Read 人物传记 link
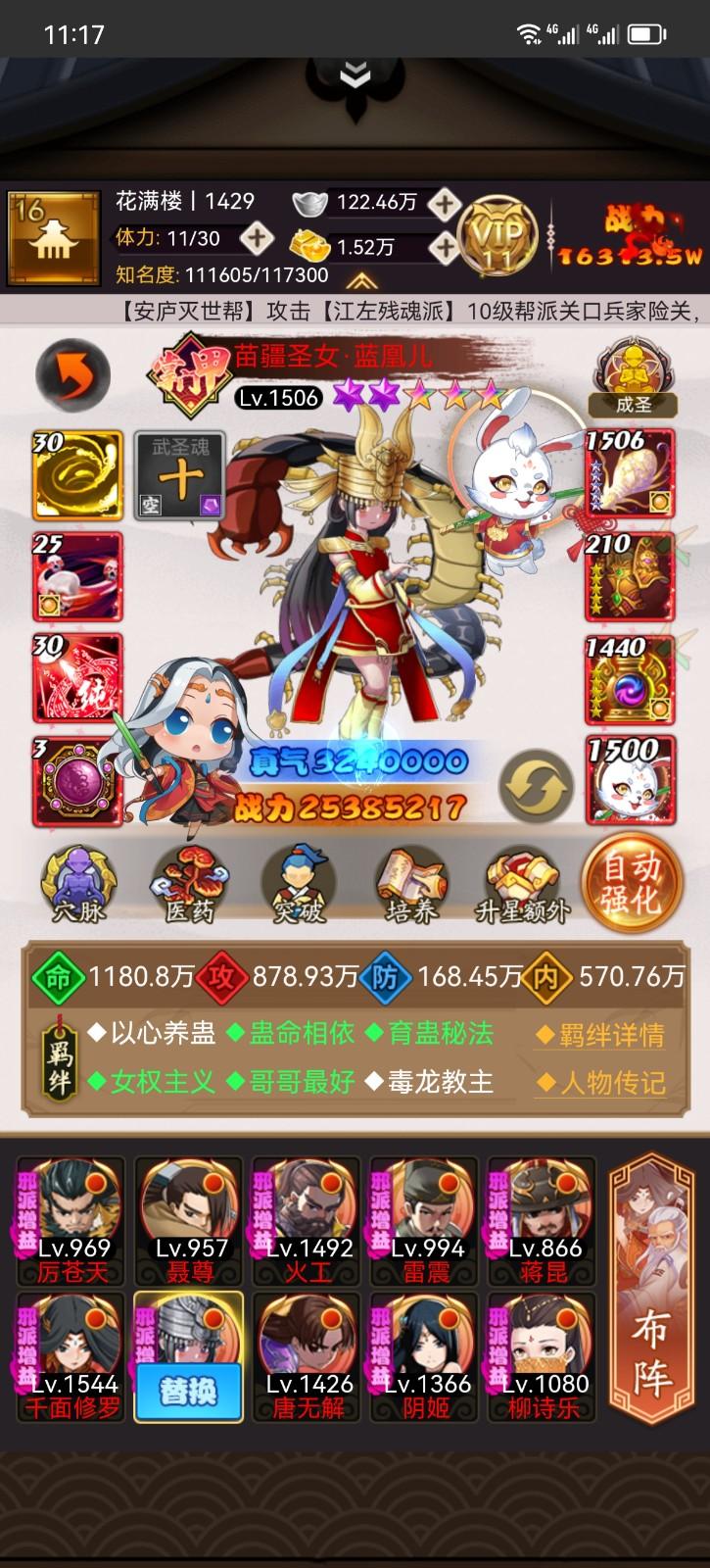 click(600, 1083)
